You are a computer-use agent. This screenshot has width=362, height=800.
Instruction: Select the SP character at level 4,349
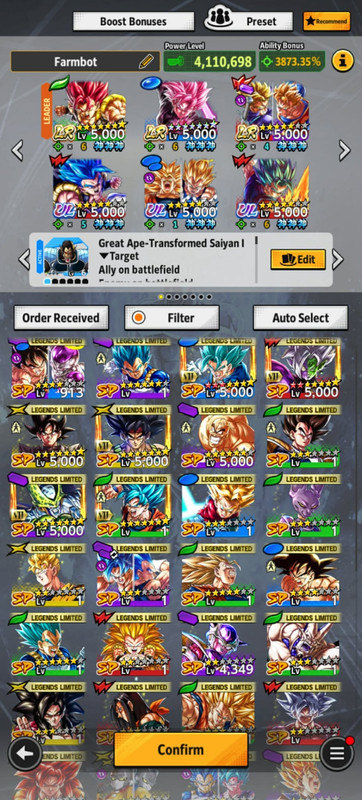tap(217, 645)
